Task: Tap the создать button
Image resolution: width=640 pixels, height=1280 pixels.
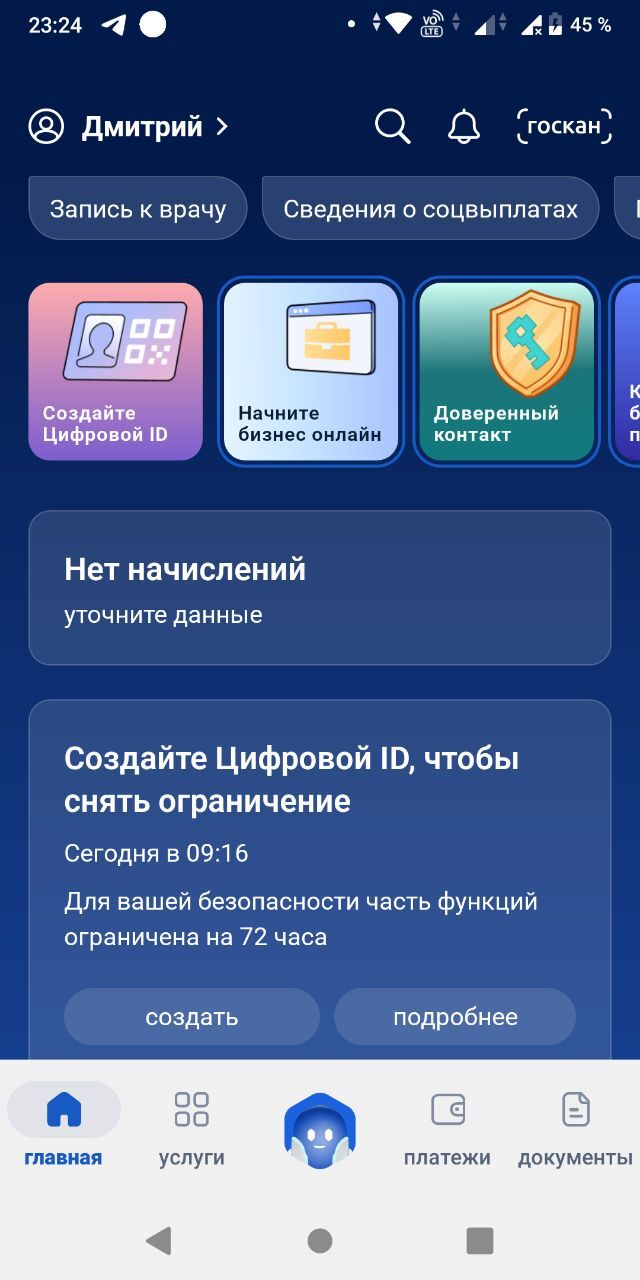Action: 192,1017
